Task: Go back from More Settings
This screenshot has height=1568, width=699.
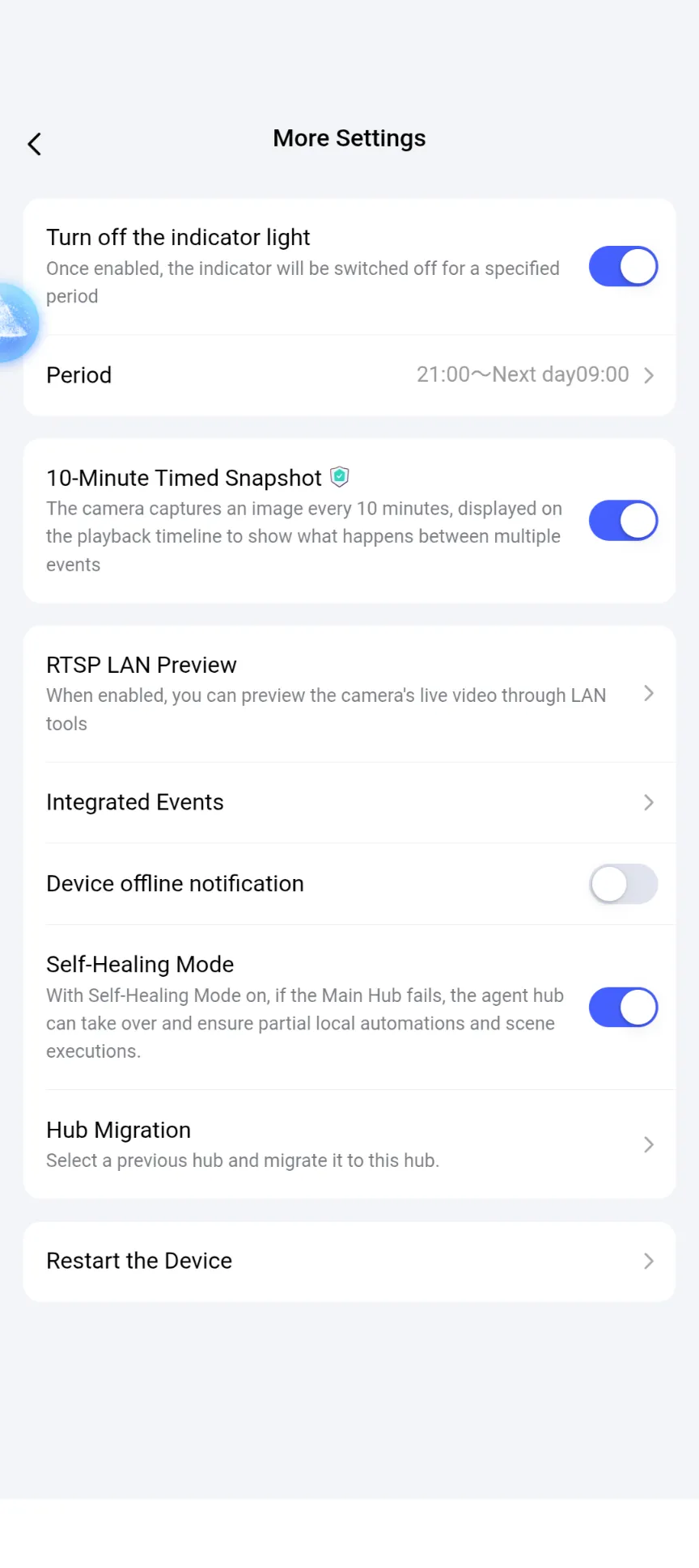Action: (x=34, y=144)
